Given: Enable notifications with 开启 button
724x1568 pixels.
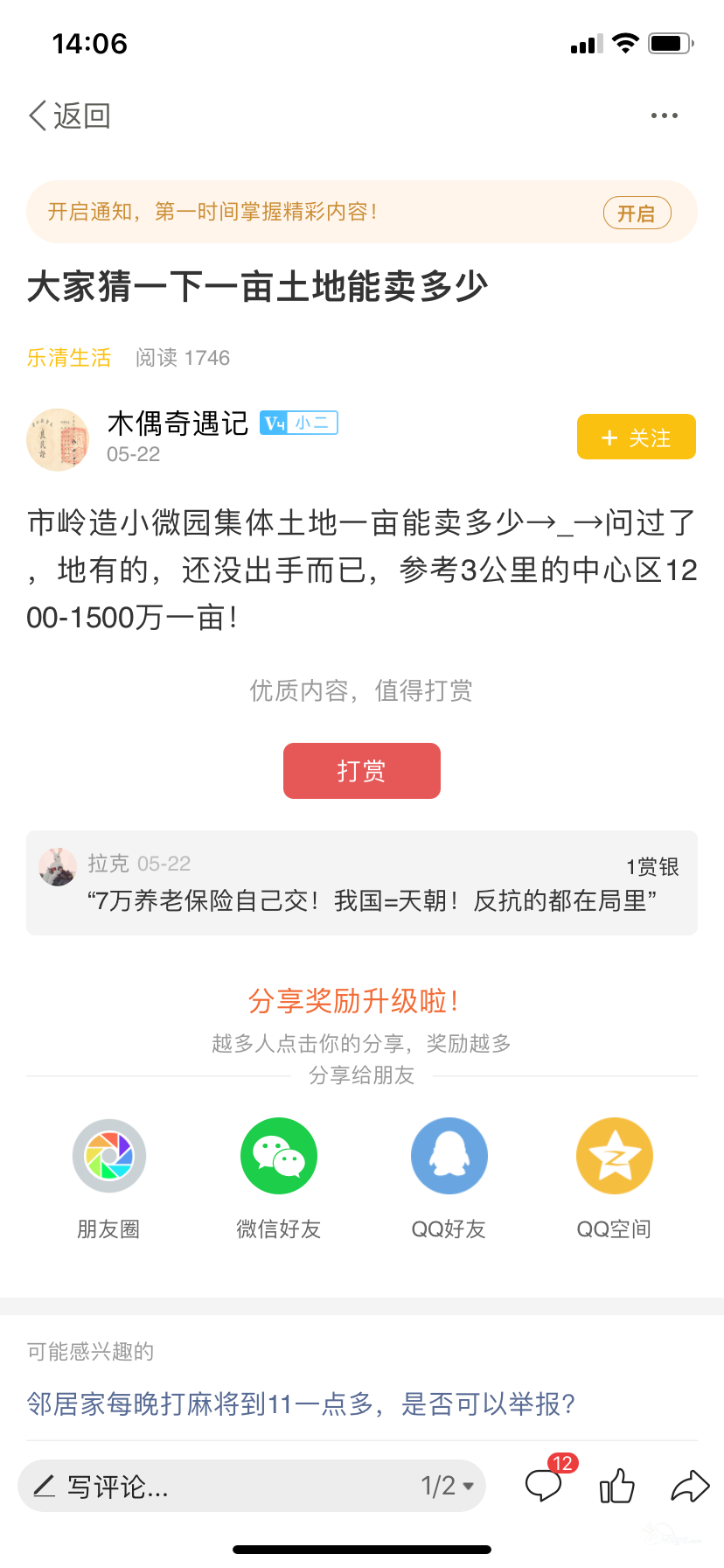Looking at the screenshot, I should click(x=637, y=213).
